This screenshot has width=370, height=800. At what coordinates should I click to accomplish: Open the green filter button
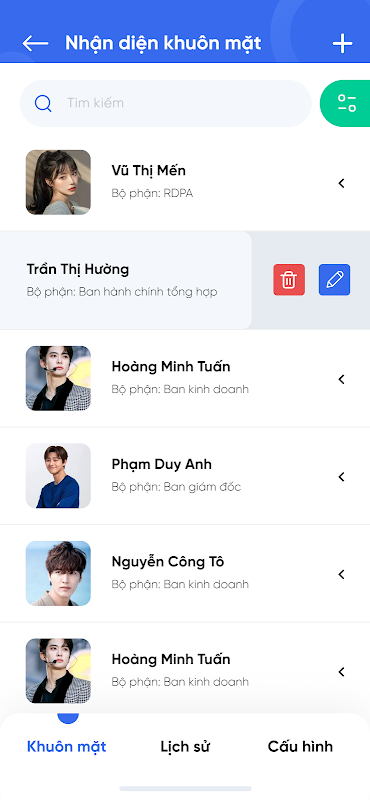[x=347, y=104]
